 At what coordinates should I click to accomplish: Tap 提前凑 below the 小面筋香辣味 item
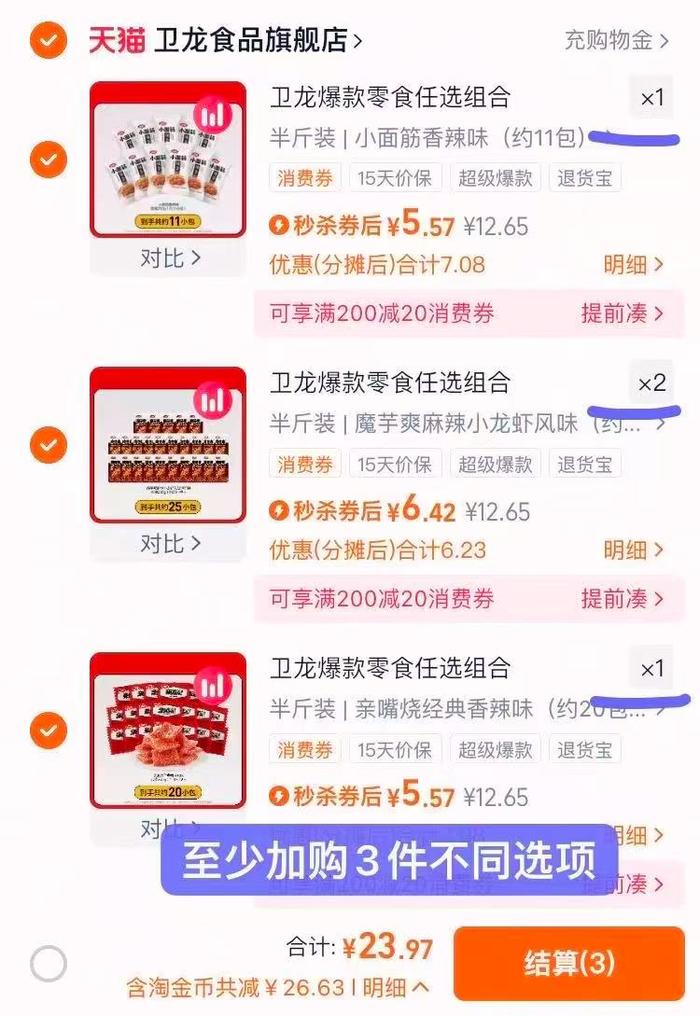622,314
